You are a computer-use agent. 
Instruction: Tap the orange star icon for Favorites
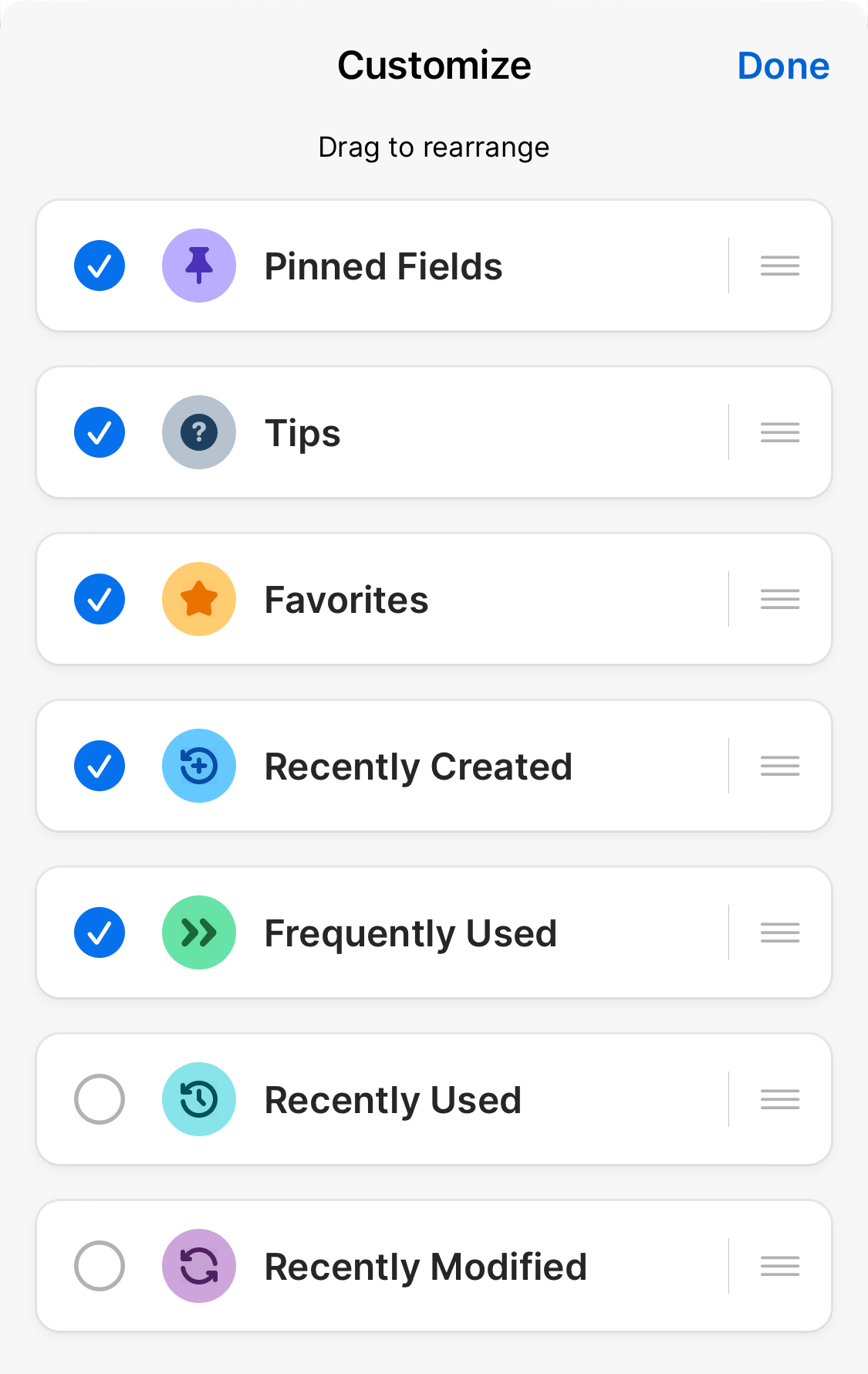pyautogui.click(x=198, y=599)
